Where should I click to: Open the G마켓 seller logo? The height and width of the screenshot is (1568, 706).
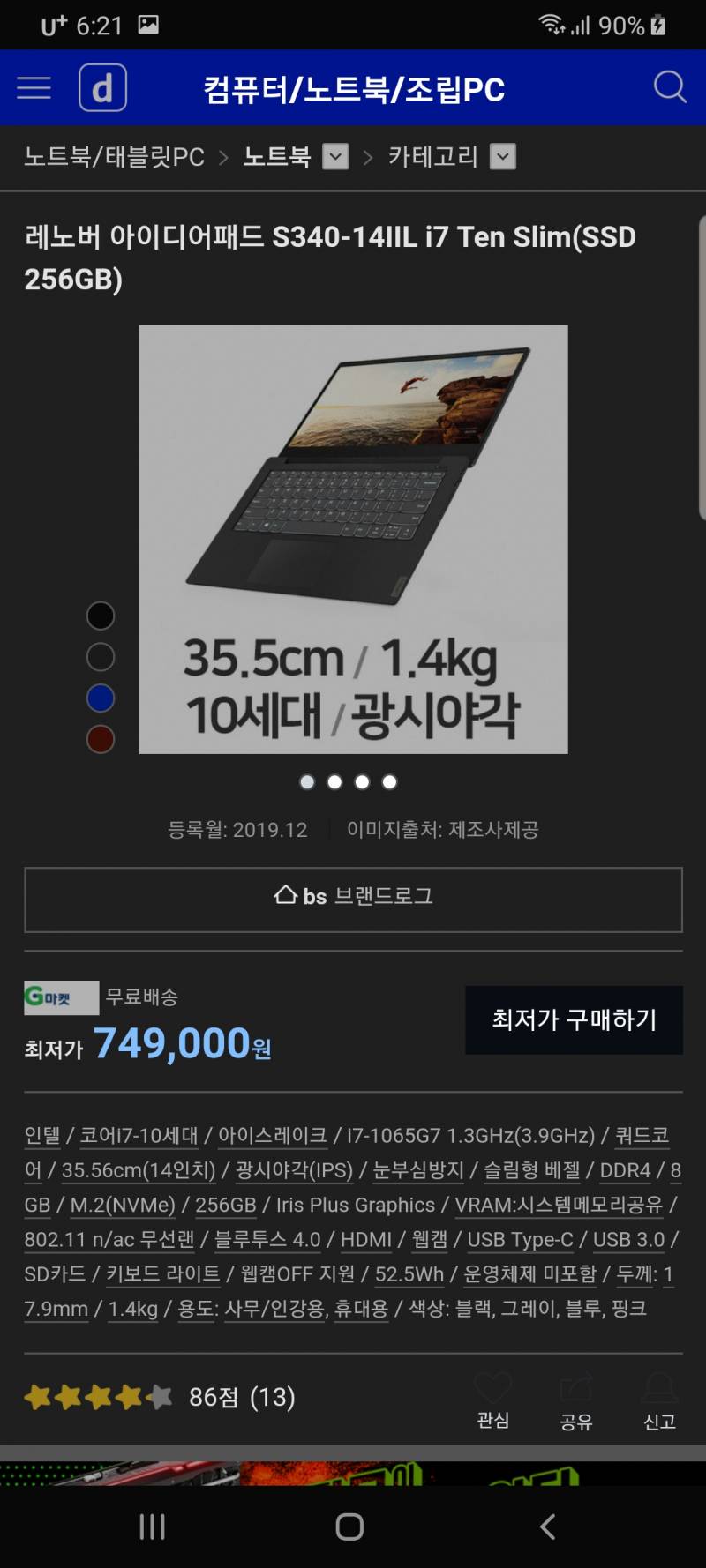60,997
